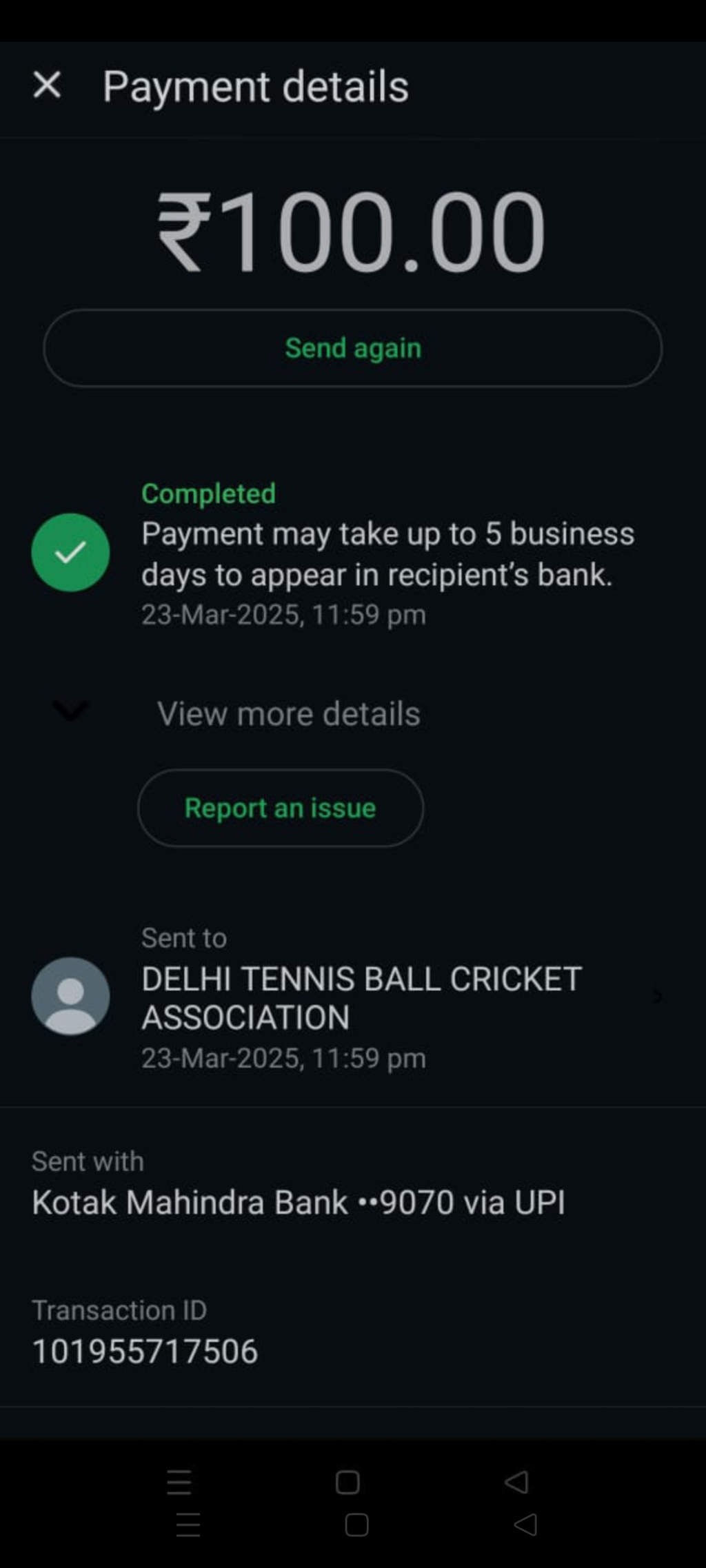
Task: Close the Payment details screen
Action: tap(47, 85)
